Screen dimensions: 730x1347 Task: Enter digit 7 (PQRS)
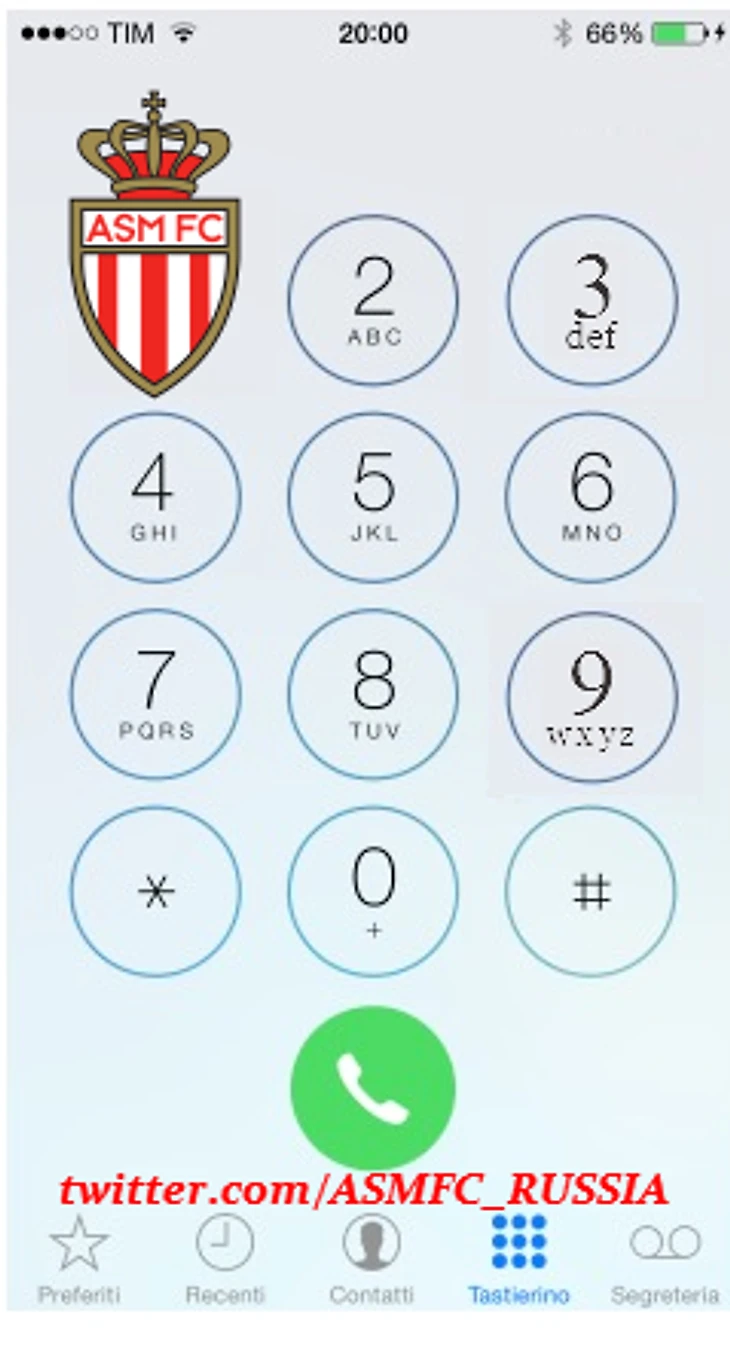[155, 695]
